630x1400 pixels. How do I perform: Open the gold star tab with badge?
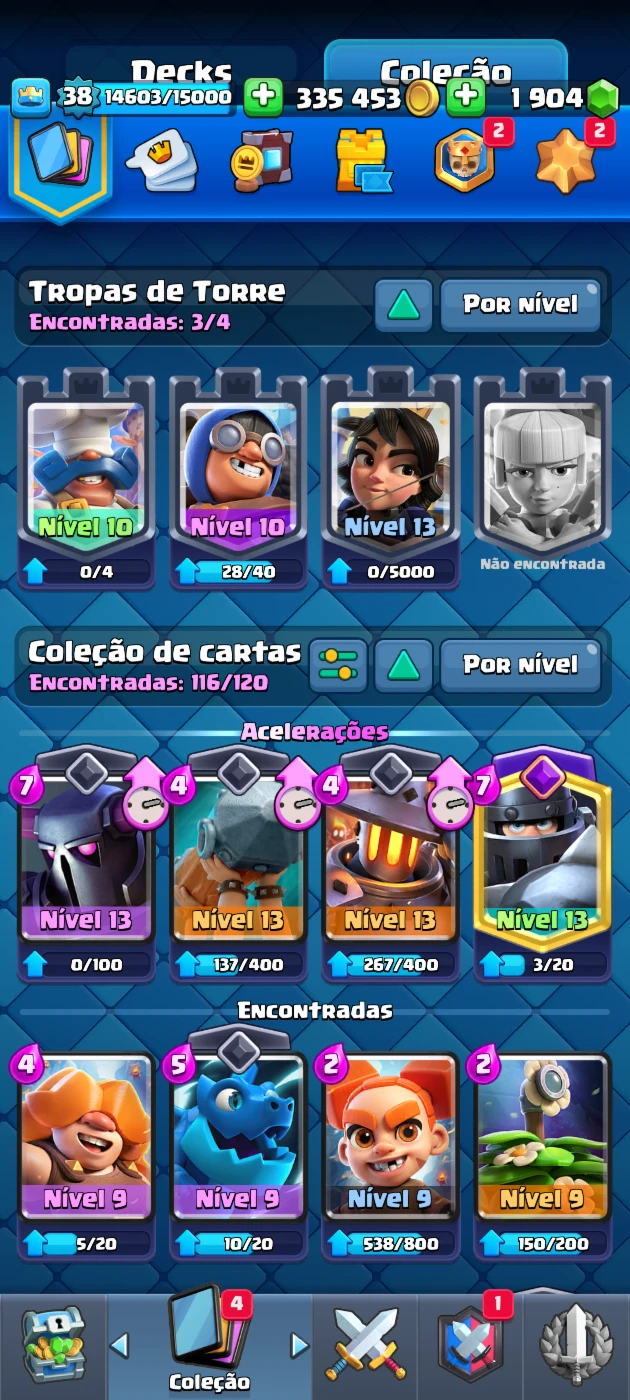[566, 160]
